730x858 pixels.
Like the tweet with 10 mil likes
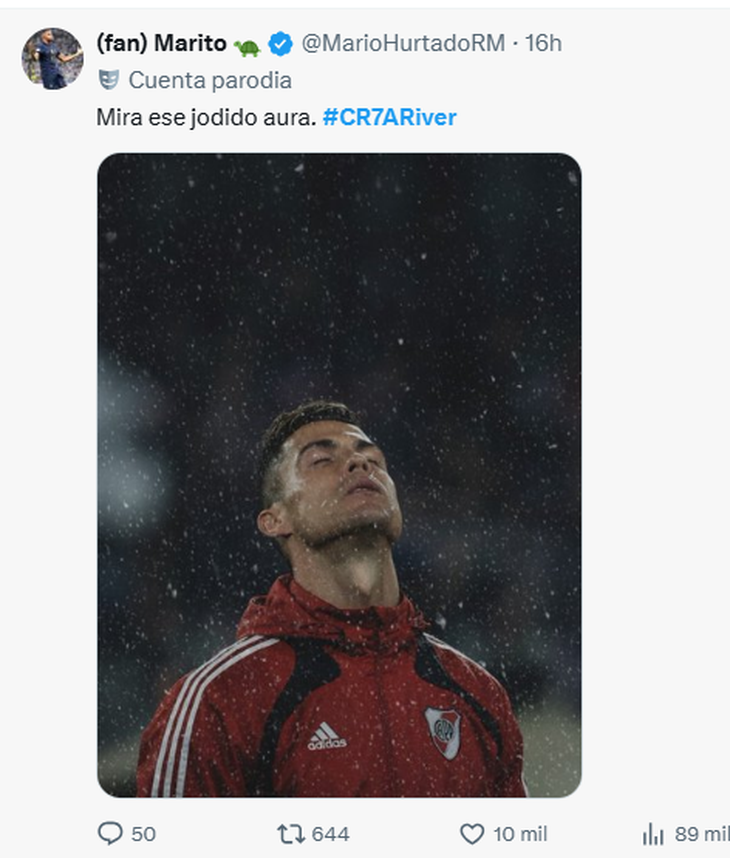471,832
